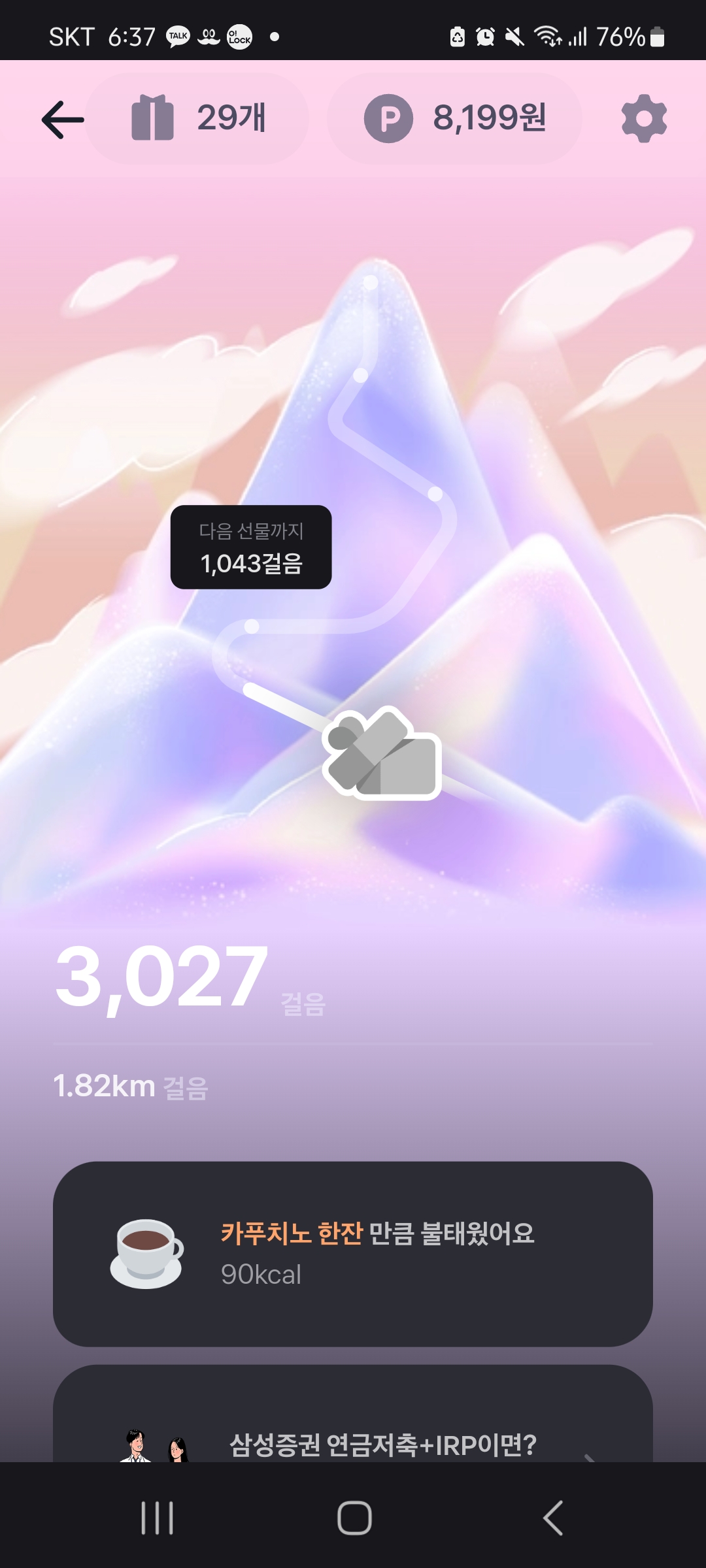Open the settings gear
The image size is (706, 1568).
[x=644, y=118]
